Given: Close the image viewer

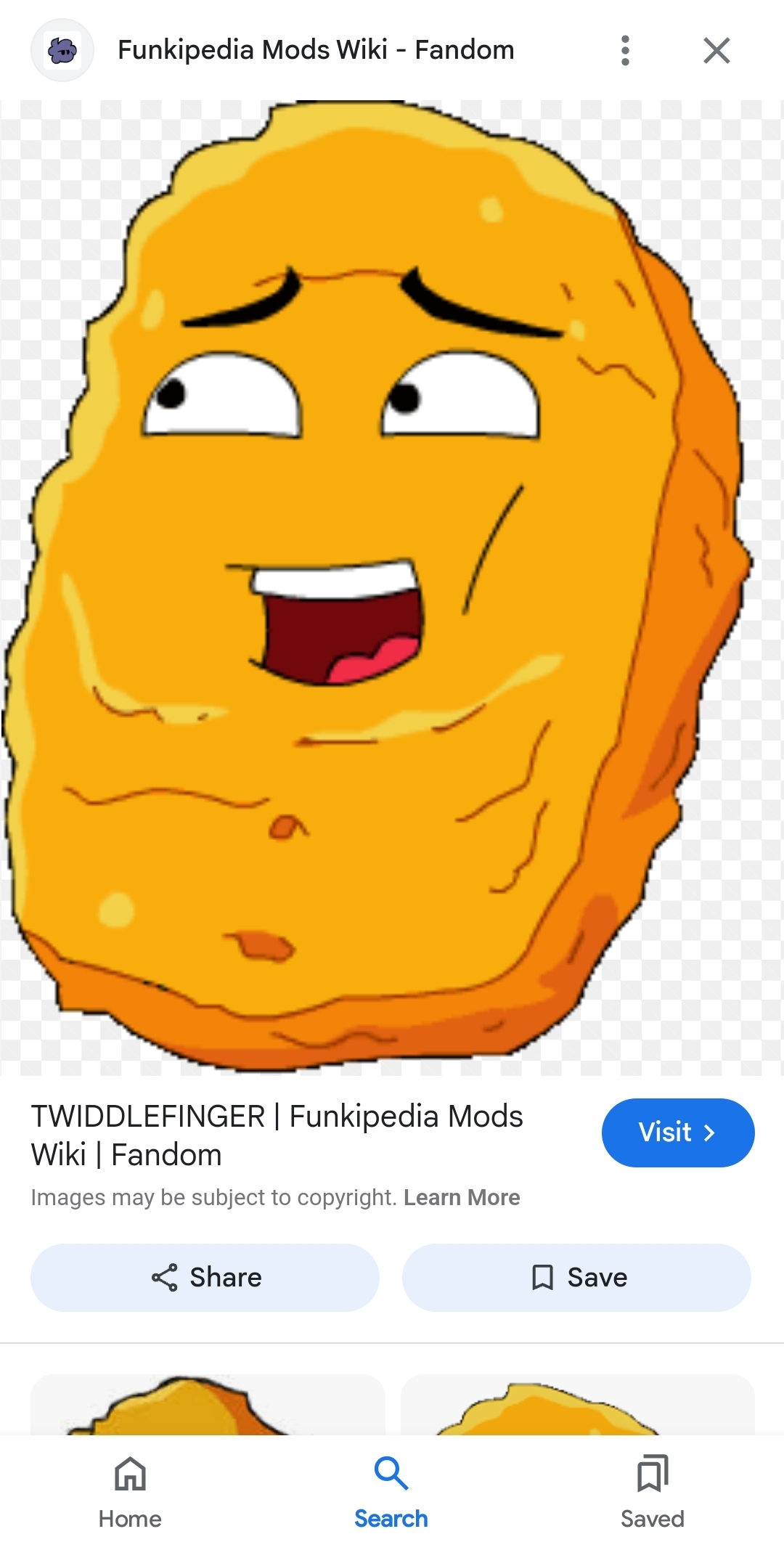Looking at the screenshot, I should tap(716, 50).
